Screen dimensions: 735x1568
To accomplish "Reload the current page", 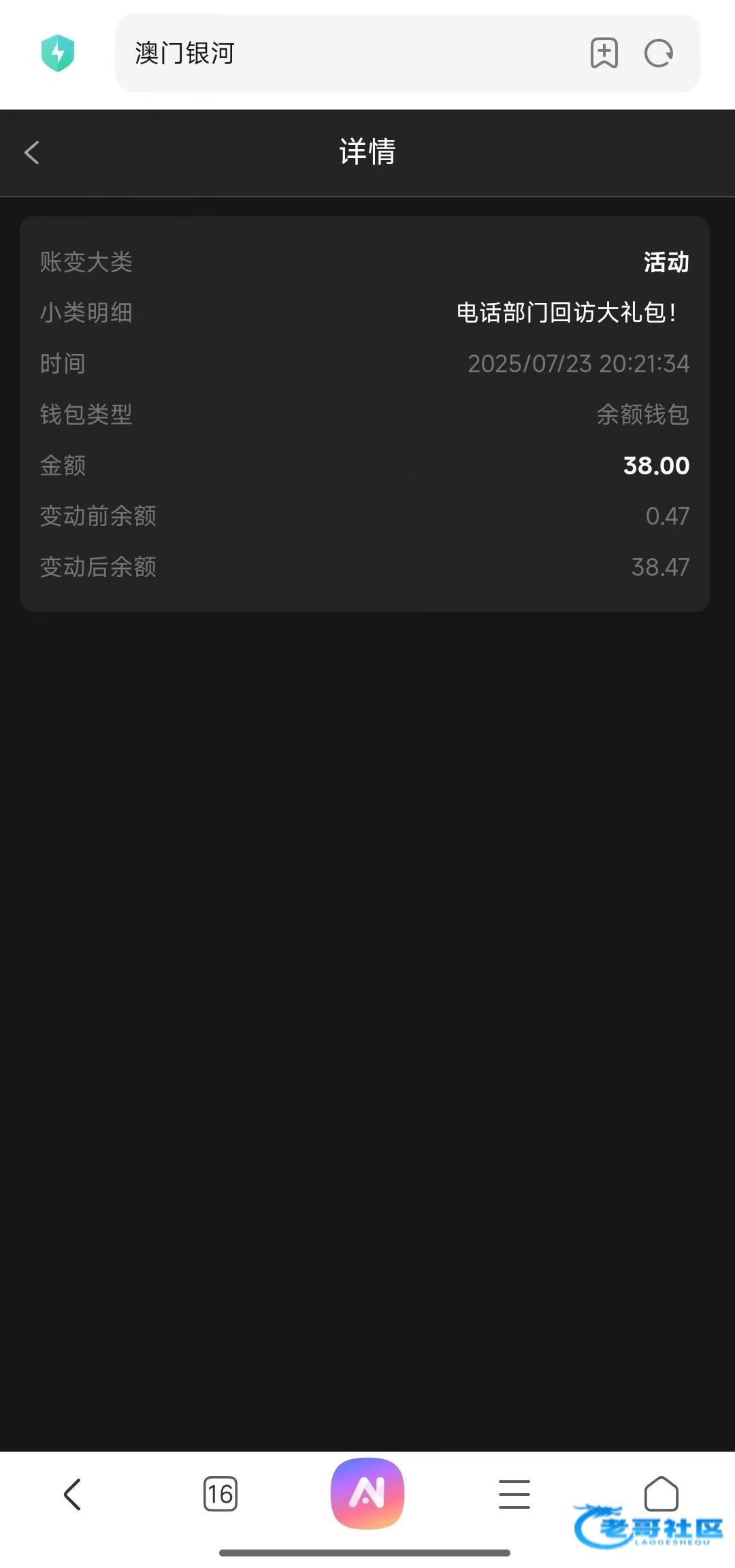I will click(658, 53).
